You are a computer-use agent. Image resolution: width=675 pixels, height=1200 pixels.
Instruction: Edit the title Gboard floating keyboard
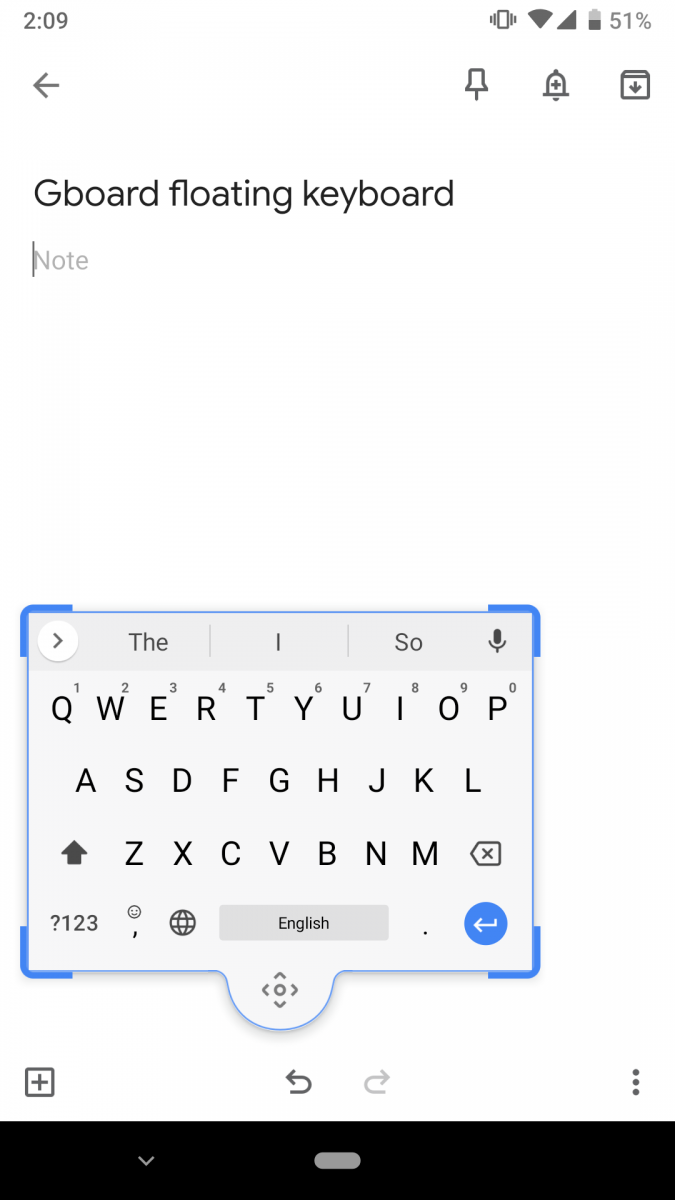click(x=244, y=193)
